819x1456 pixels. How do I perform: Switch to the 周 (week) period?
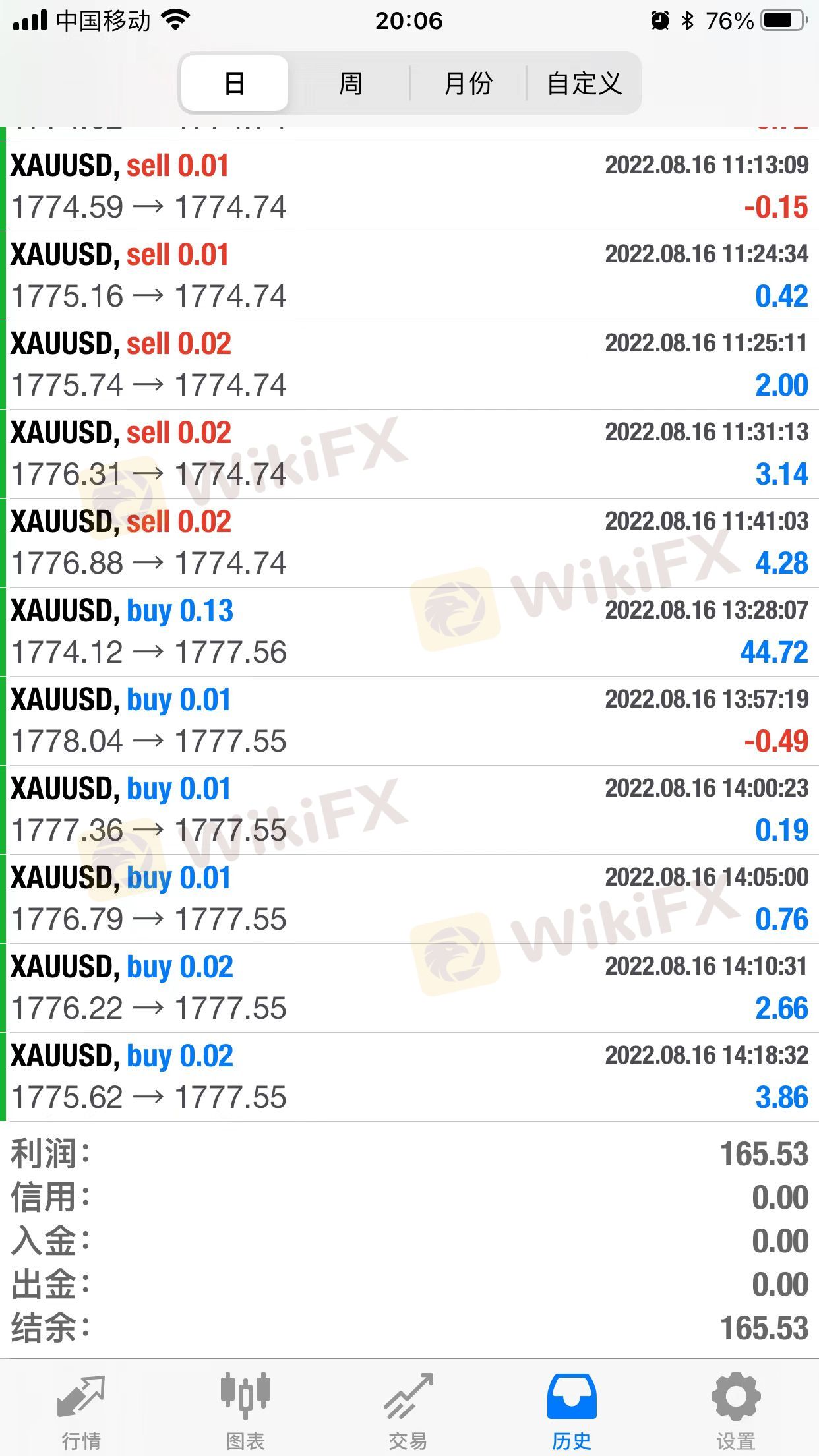pyautogui.click(x=350, y=84)
